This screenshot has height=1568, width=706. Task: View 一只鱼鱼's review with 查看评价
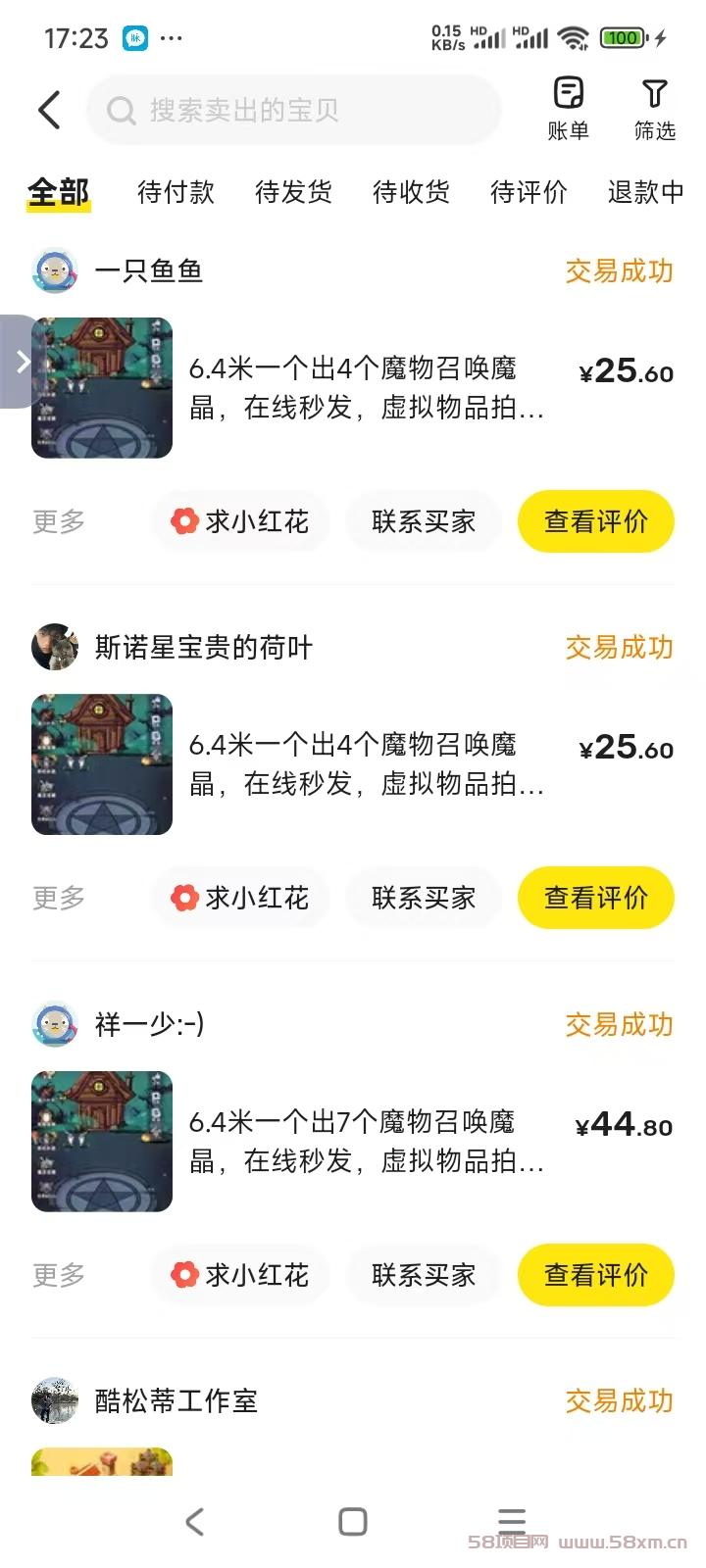tap(596, 521)
